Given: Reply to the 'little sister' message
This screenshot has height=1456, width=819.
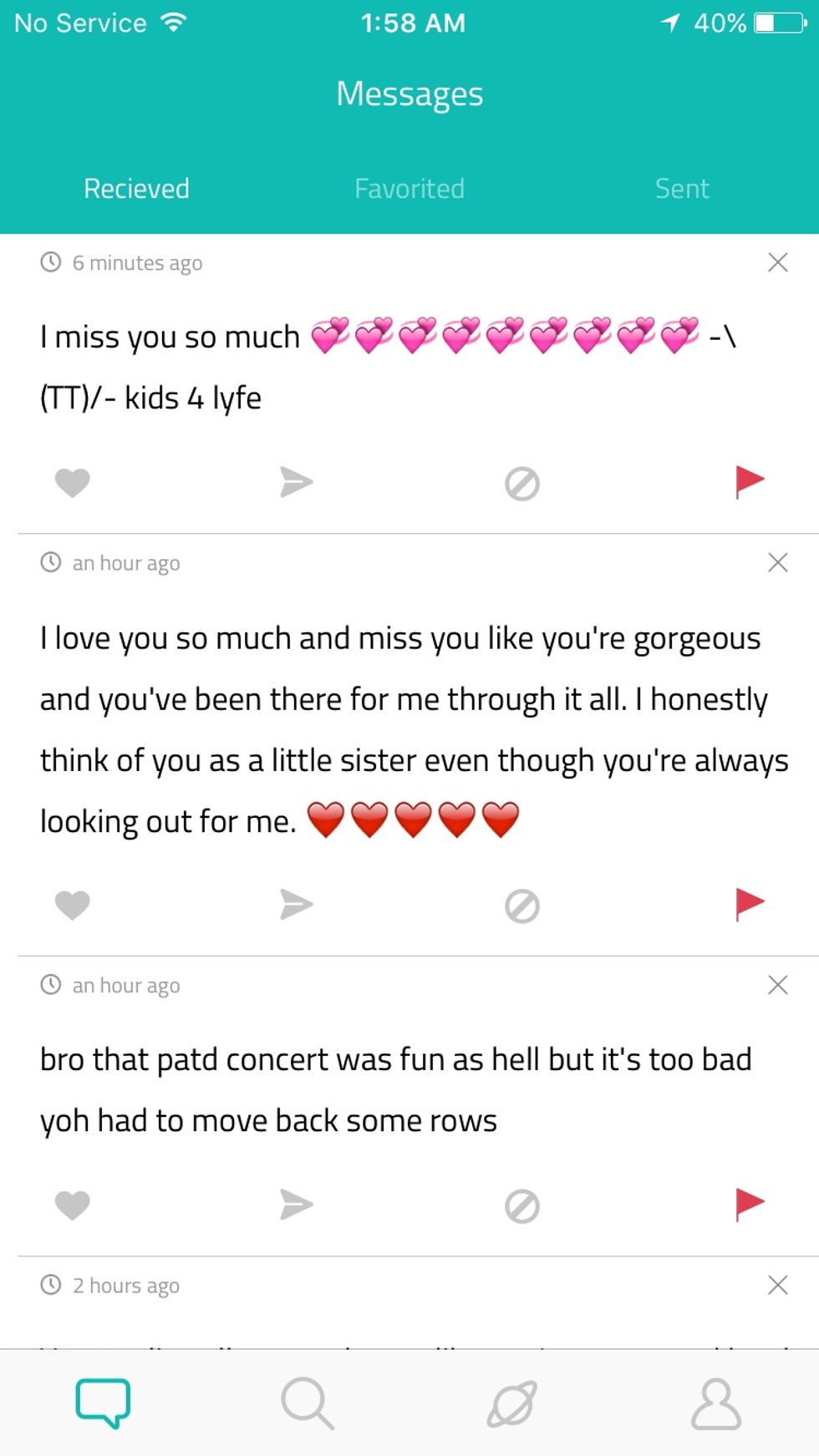Looking at the screenshot, I should pyautogui.click(x=296, y=905).
